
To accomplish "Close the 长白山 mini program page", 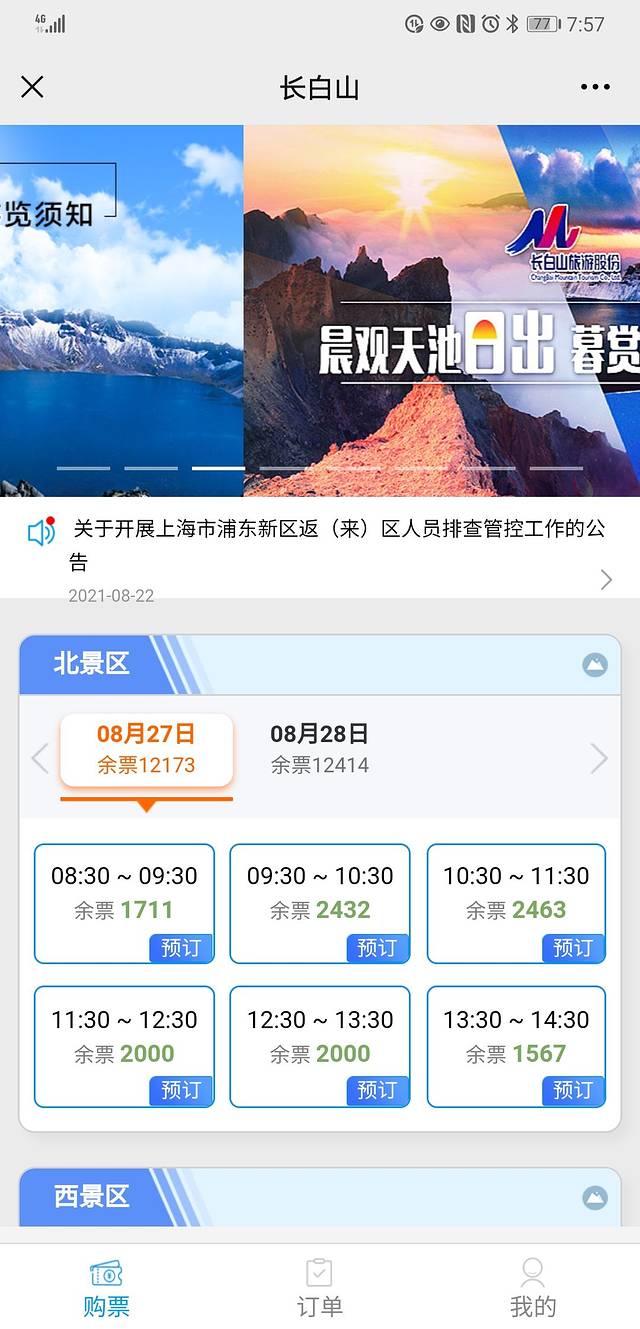I will 32,87.
